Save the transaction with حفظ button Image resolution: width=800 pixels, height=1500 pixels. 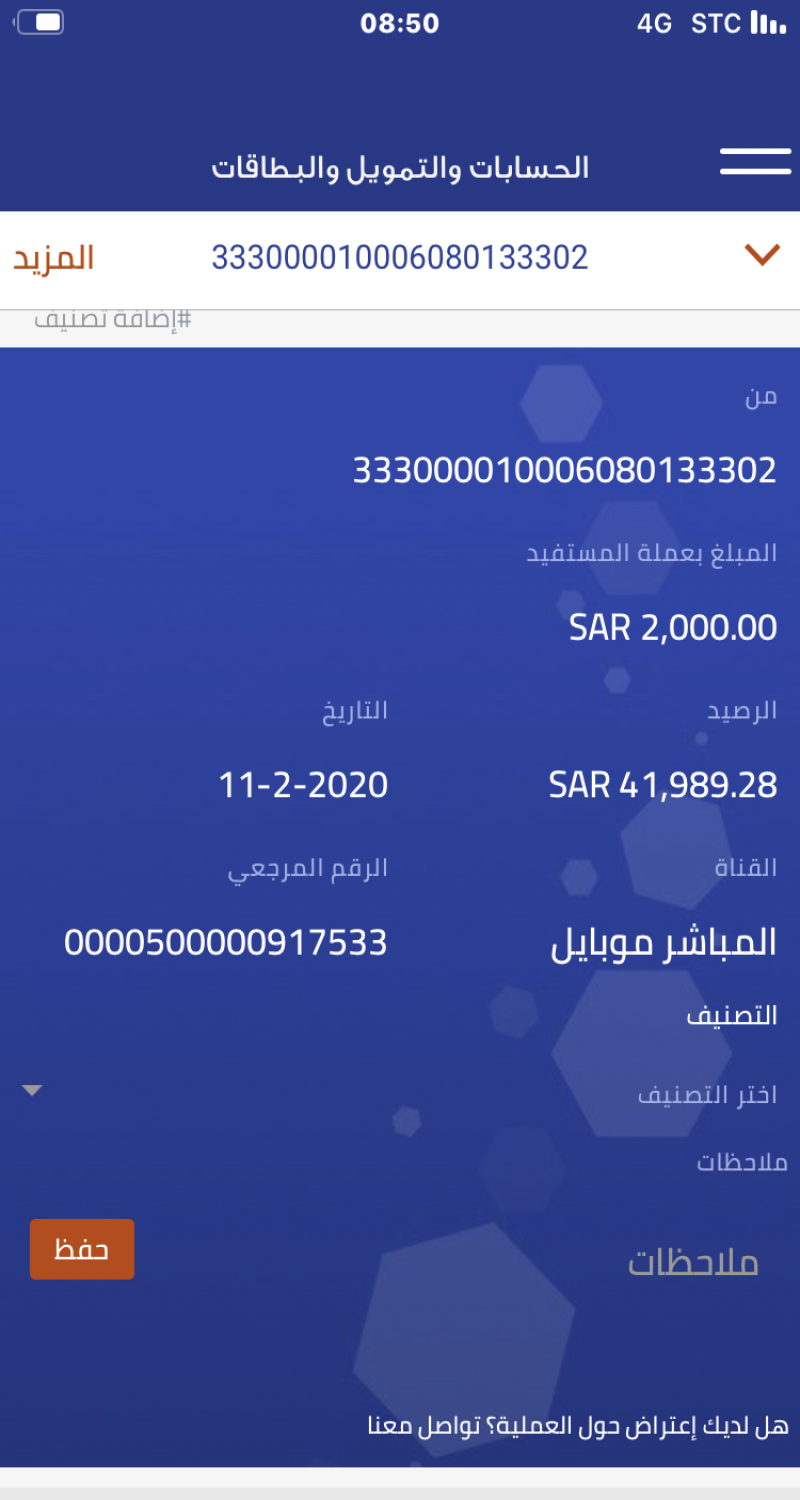tap(82, 1249)
